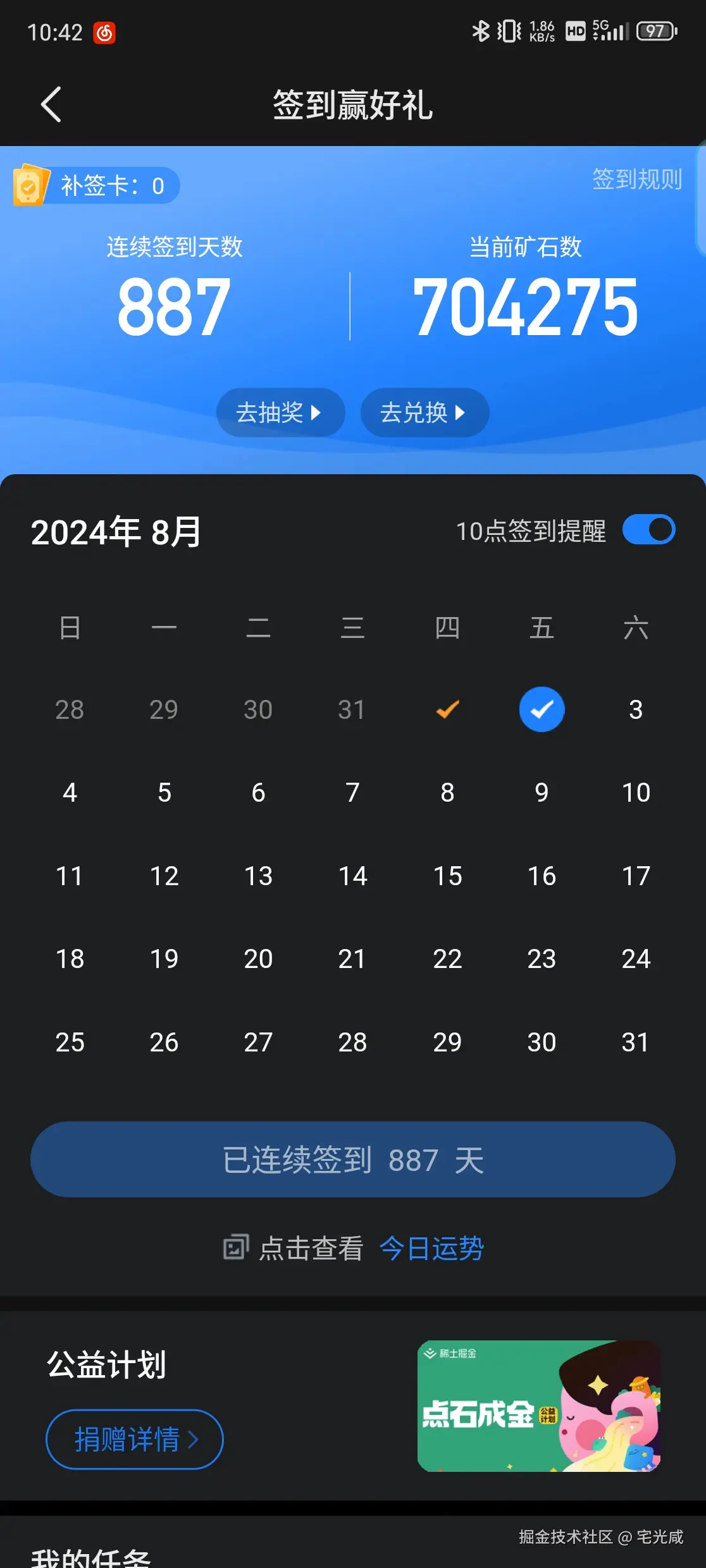The image size is (706, 1568).
Task: Open 捐赠详情 under 公益计划
Action: pos(135,1439)
